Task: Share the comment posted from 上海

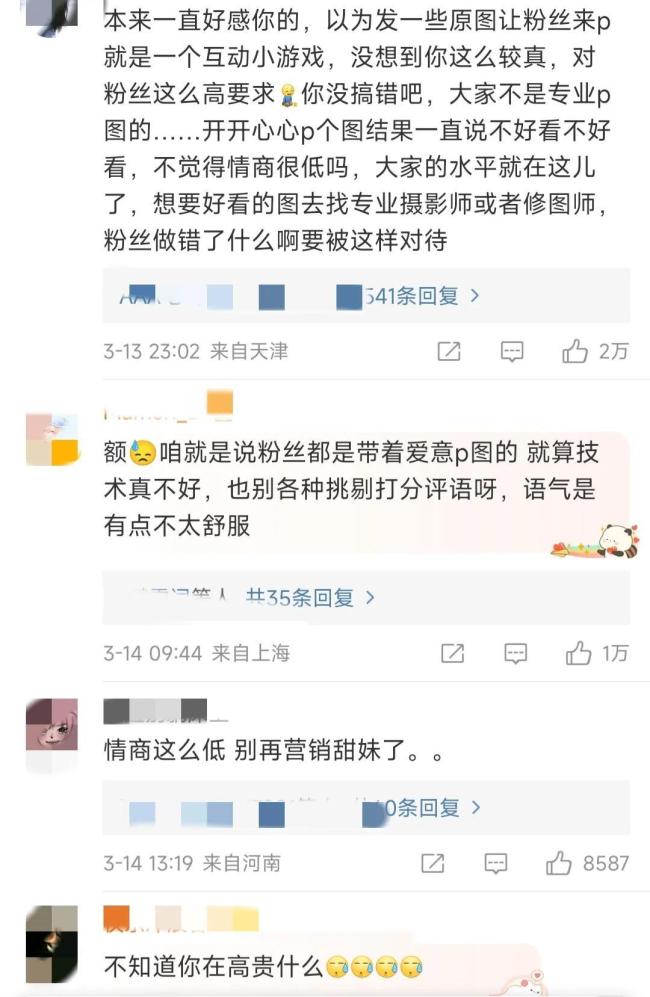Action: pos(452,653)
